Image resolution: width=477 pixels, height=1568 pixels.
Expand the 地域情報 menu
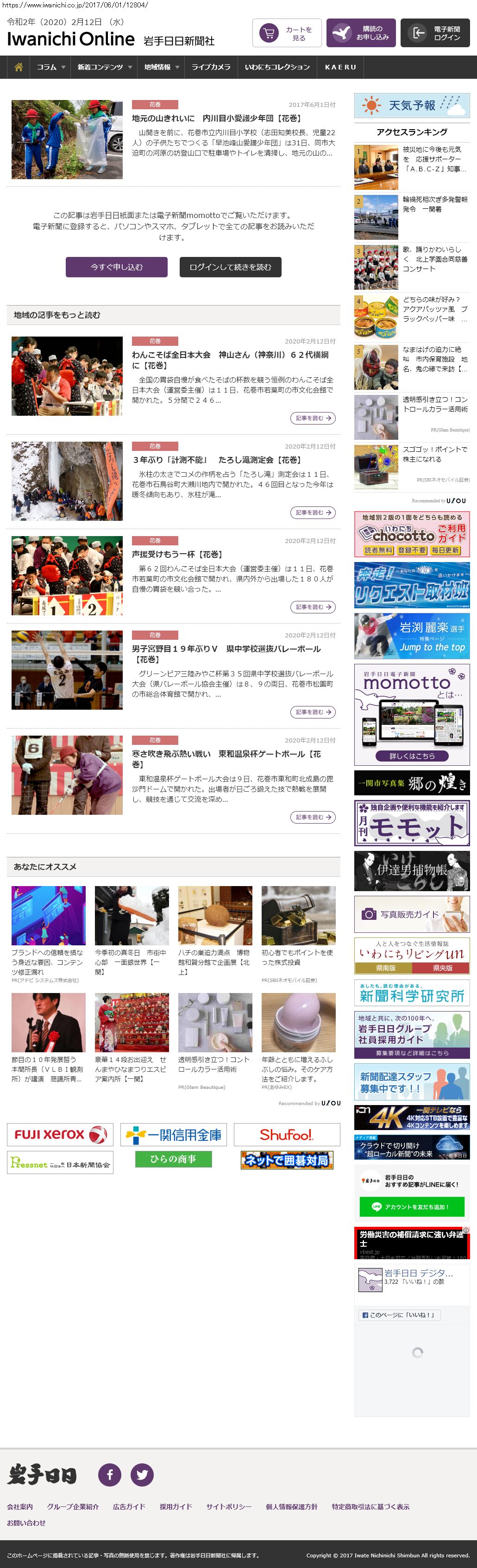[162, 67]
